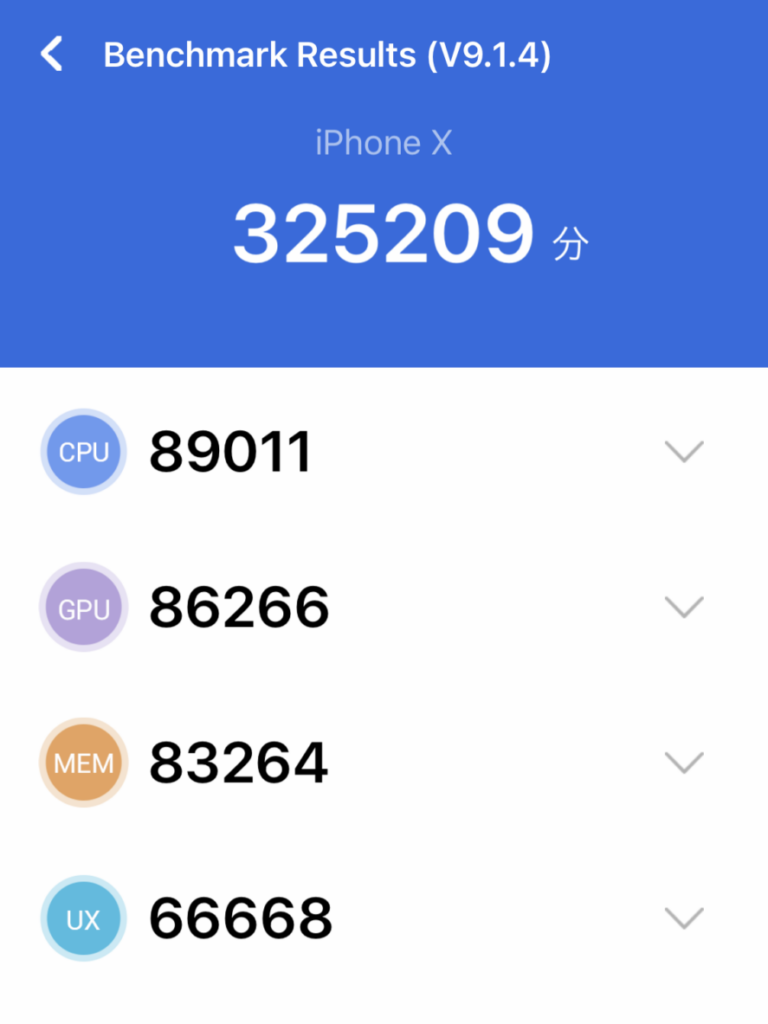Click the GPU score 86266
768x1024 pixels.
pos(238,607)
